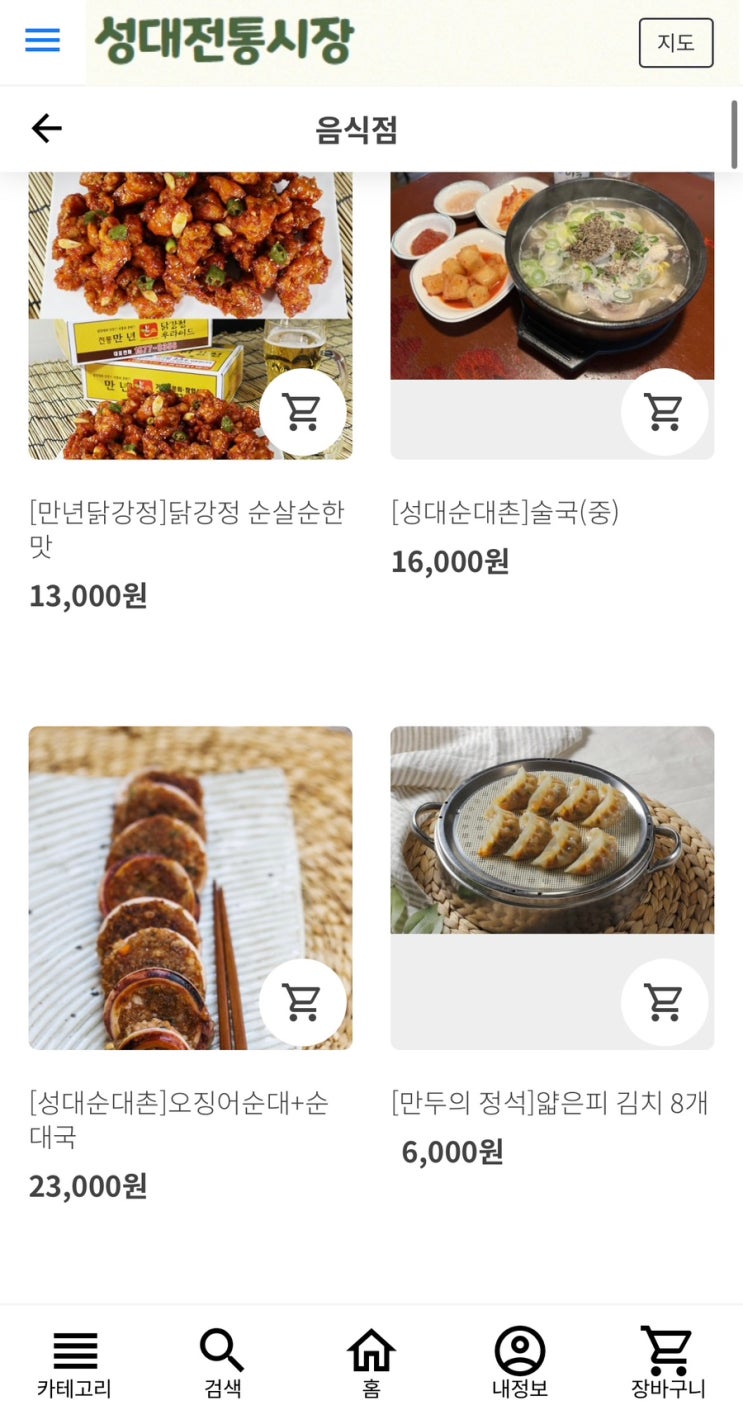Viewport: 743px width, 1410px height.
Task: Add 술국(중) to the cart
Action: 664,411
